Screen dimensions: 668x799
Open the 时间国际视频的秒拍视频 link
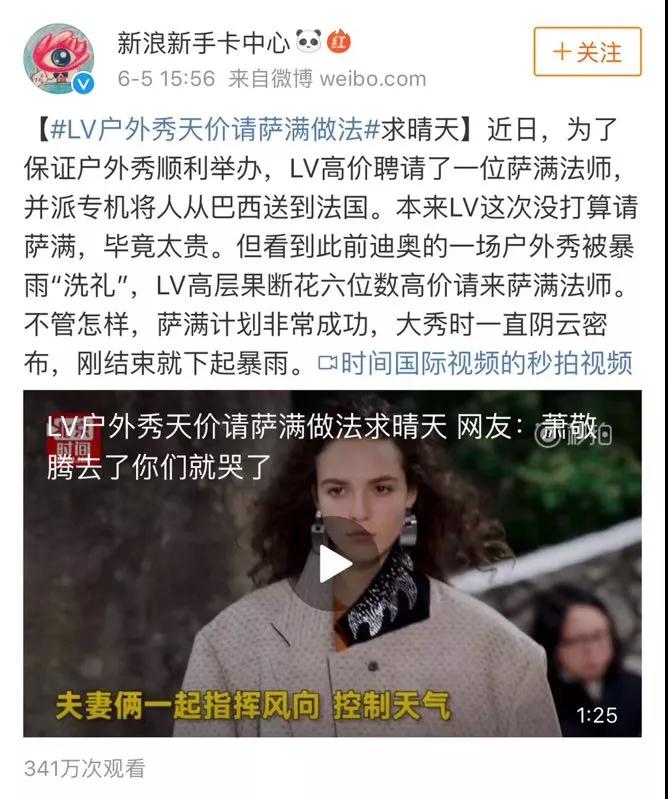click(x=475, y=363)
